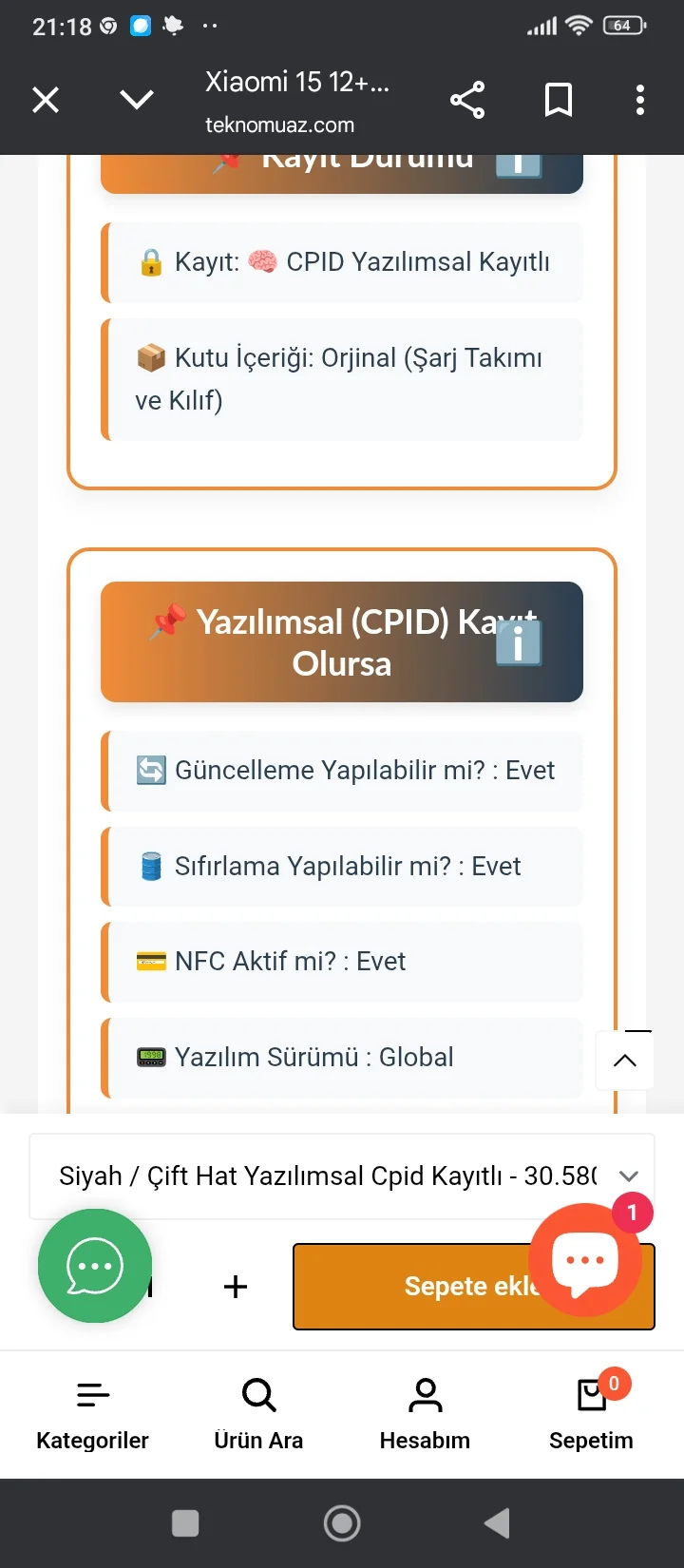Screen dimensions: 684x1568
Task: Open the Hesabım account tab
Action: 425,1414
